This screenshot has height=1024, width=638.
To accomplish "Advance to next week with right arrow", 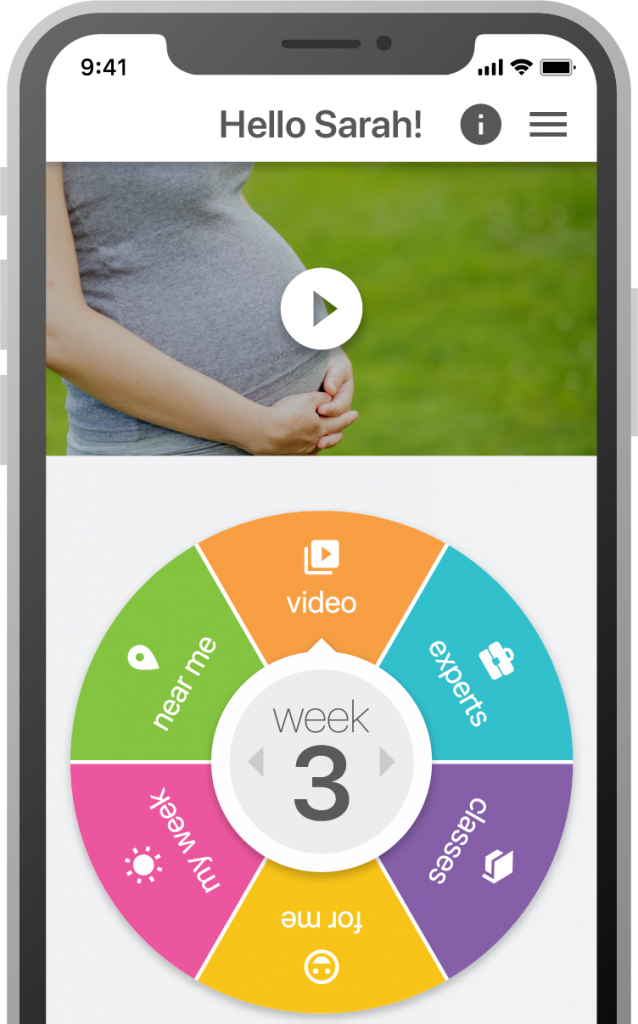I will pyautogui.click(x=387, y=764).
